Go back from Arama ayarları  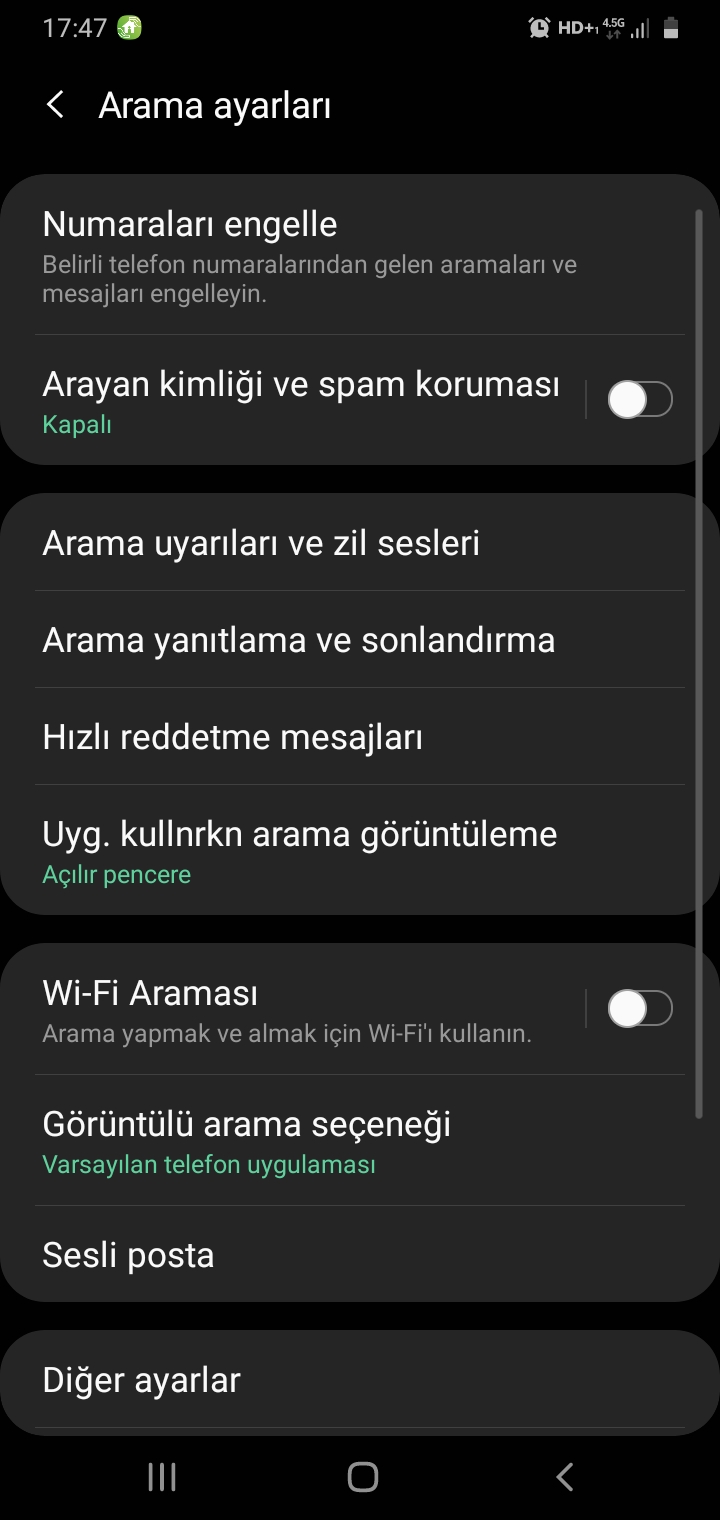pos(56,105)
